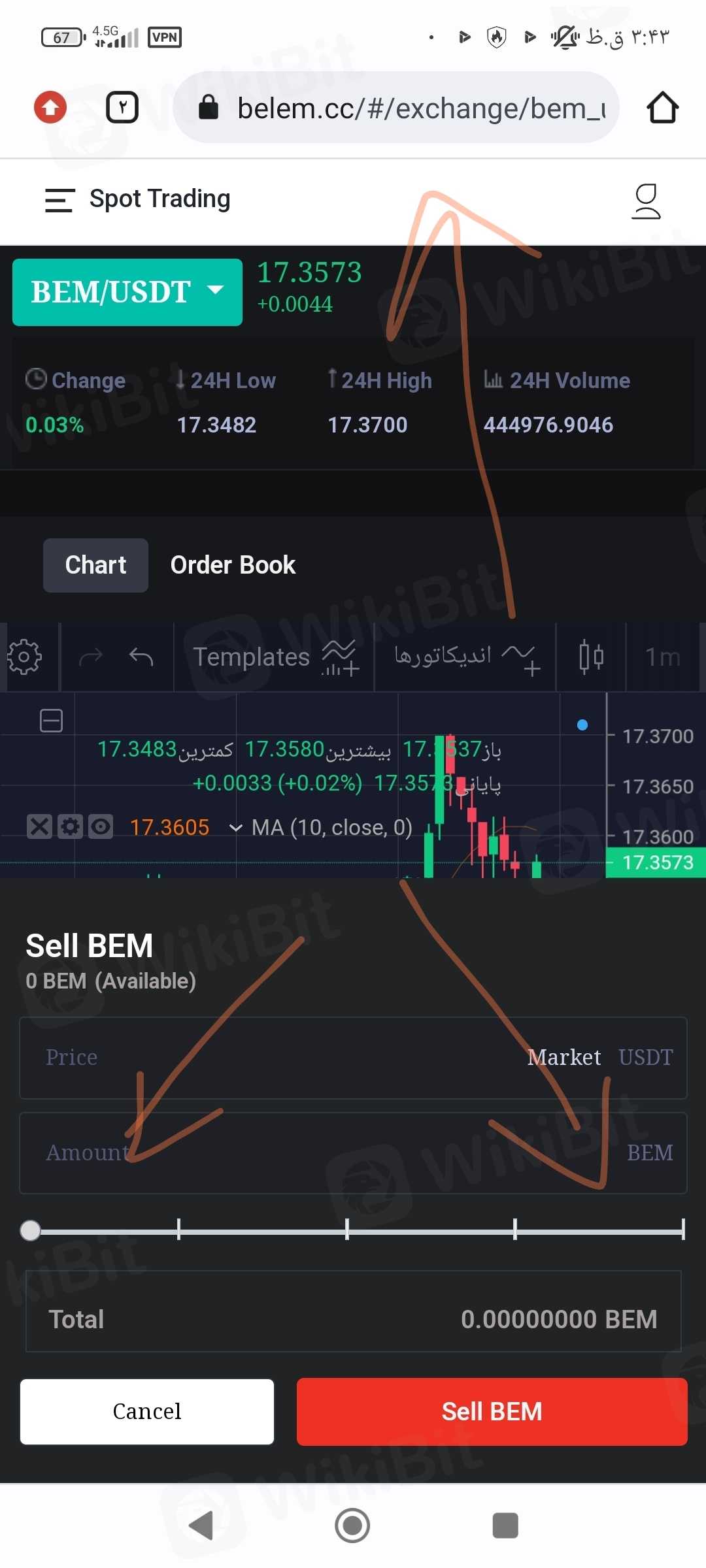Open the browser tab switcher

tap(122, 108)
